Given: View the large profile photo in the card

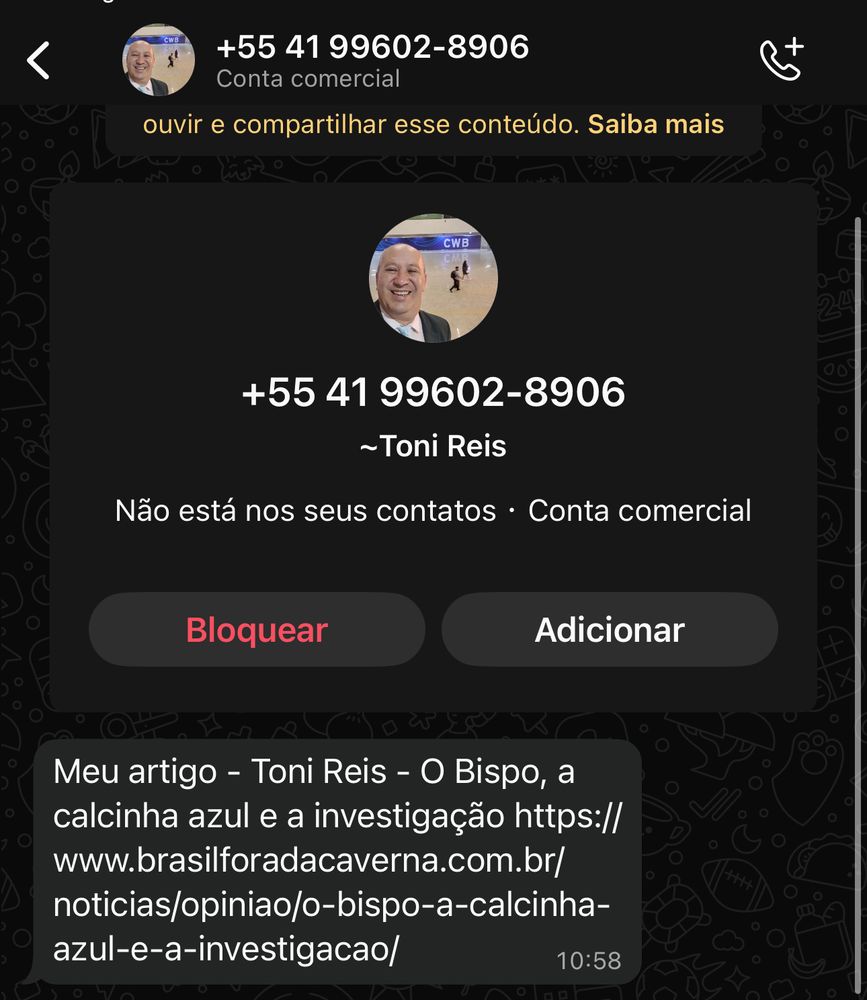Looking at the screenshot, I should pyautogui.click(x=433, y=278).
